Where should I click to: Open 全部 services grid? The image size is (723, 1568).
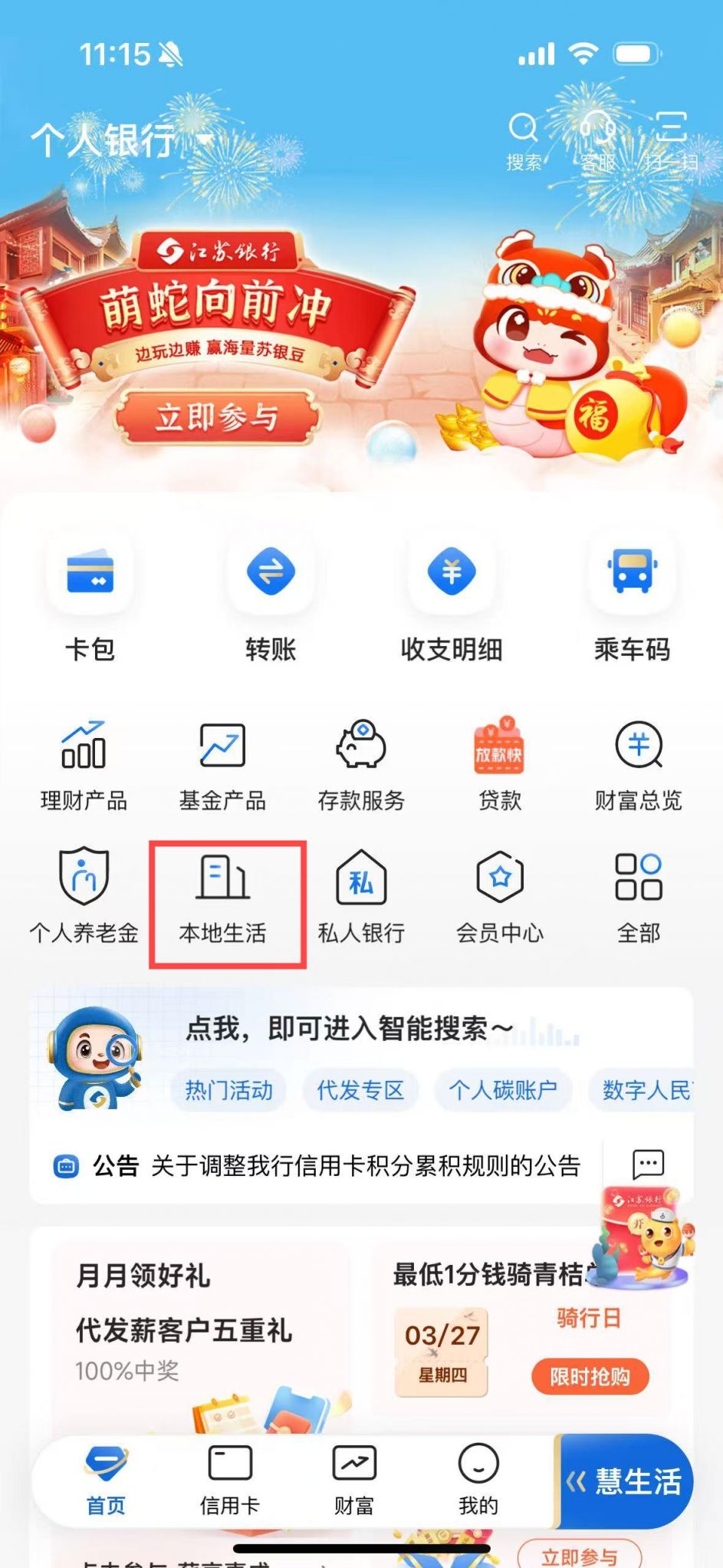coord(639,899)
